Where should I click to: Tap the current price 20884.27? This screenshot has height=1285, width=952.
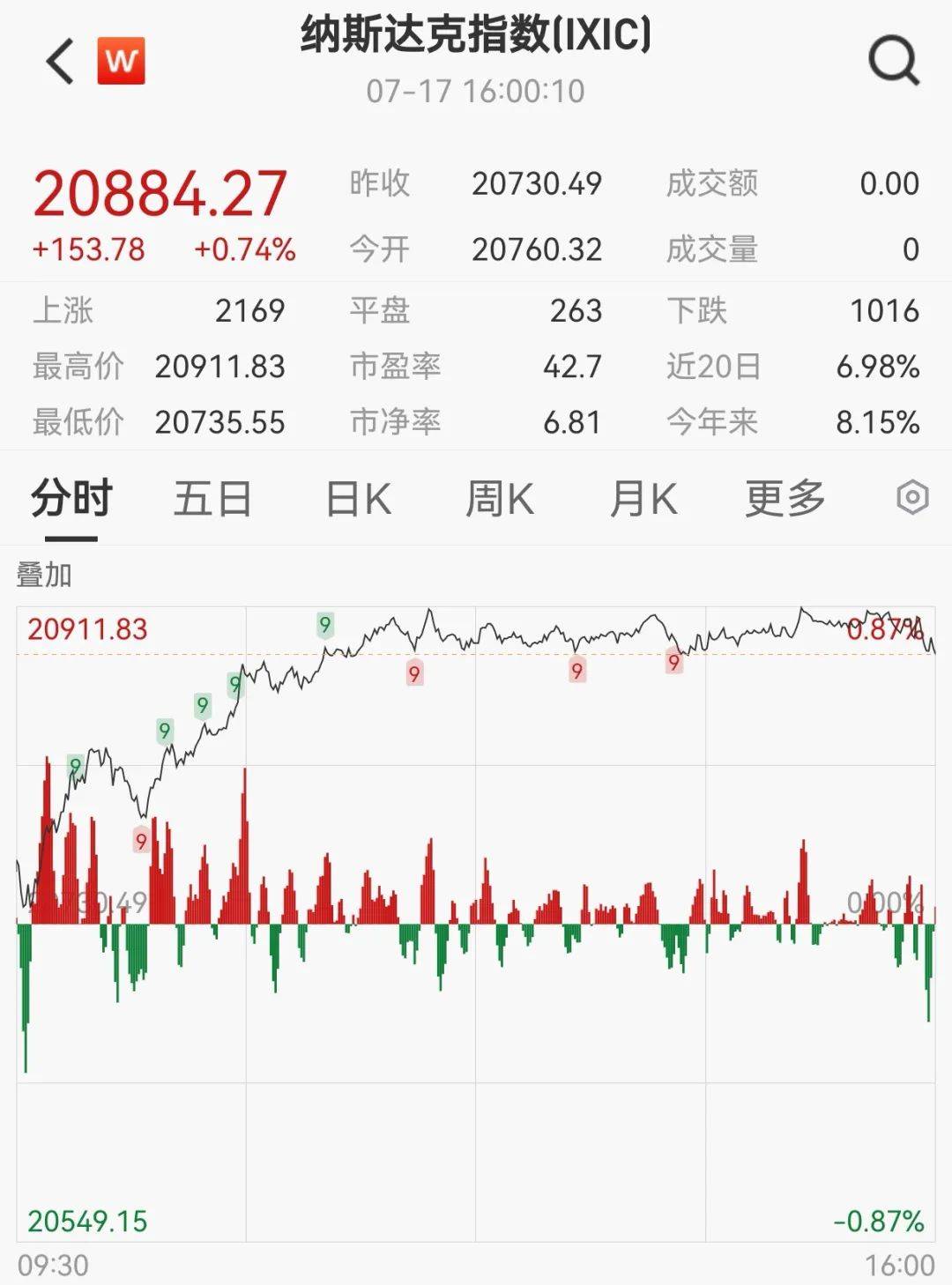163,188
